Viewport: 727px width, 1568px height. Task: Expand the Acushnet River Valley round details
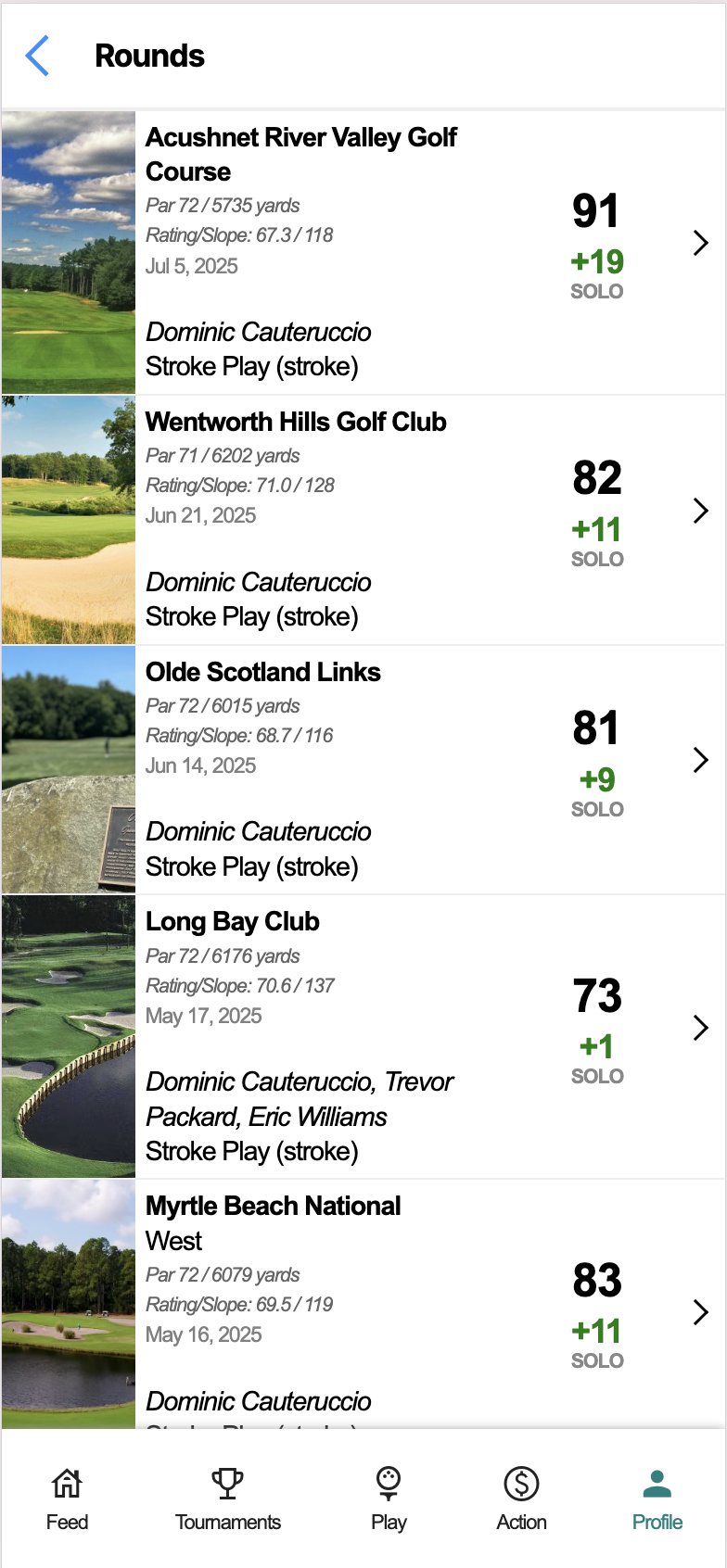coord(702,243)
